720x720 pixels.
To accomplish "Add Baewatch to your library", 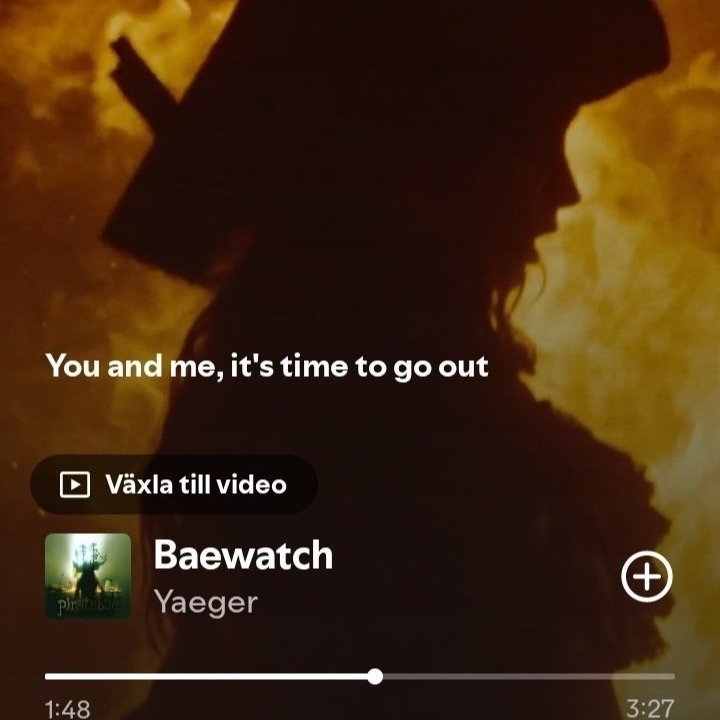I will (x=647, y=578).
